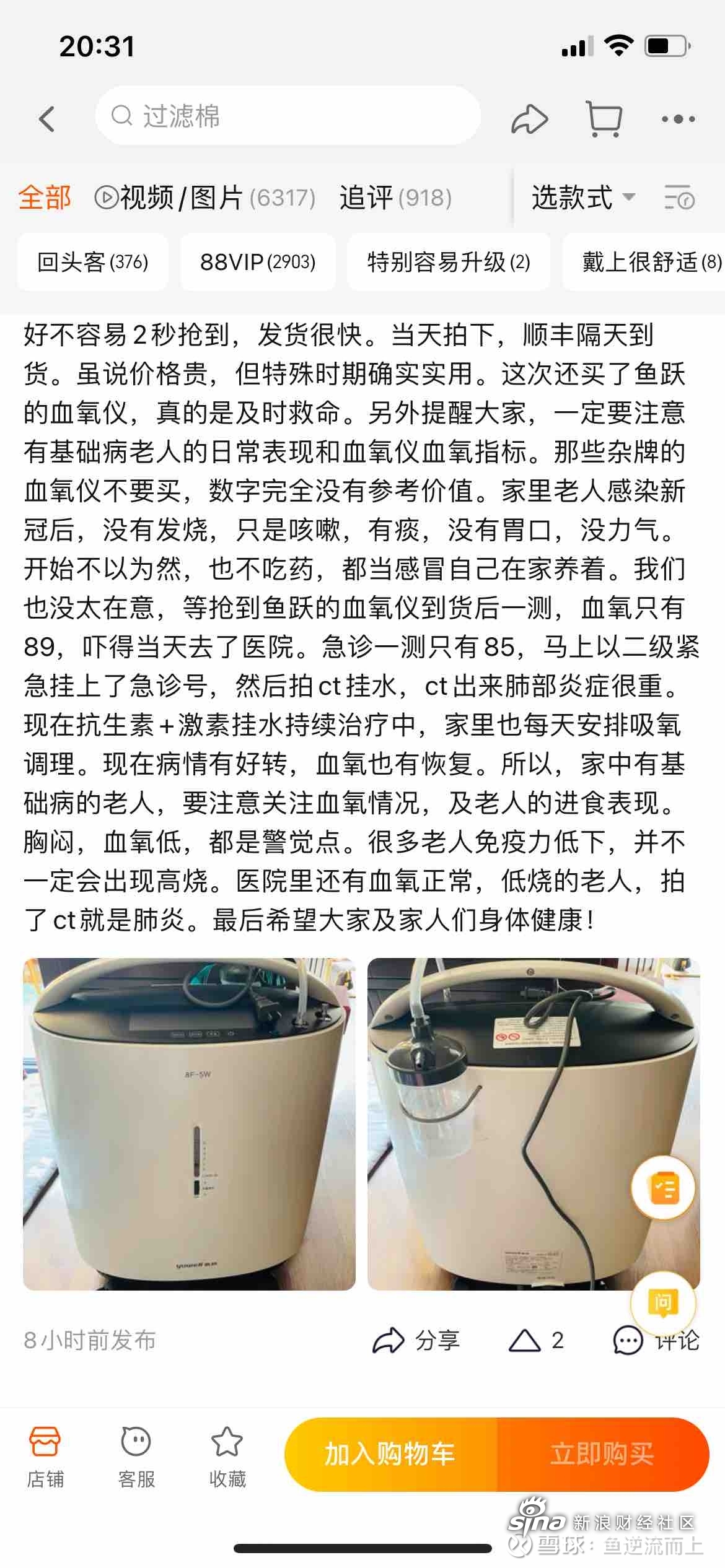Tap the 过滤棉 search box

[x=288, y=116]
